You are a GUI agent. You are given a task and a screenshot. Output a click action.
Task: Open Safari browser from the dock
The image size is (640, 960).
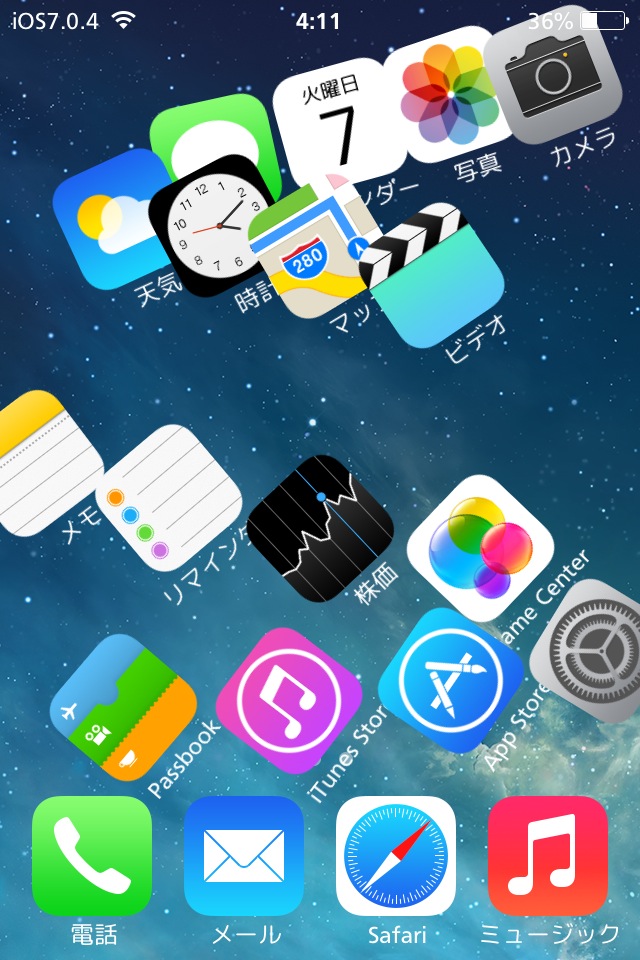point(396,856)
